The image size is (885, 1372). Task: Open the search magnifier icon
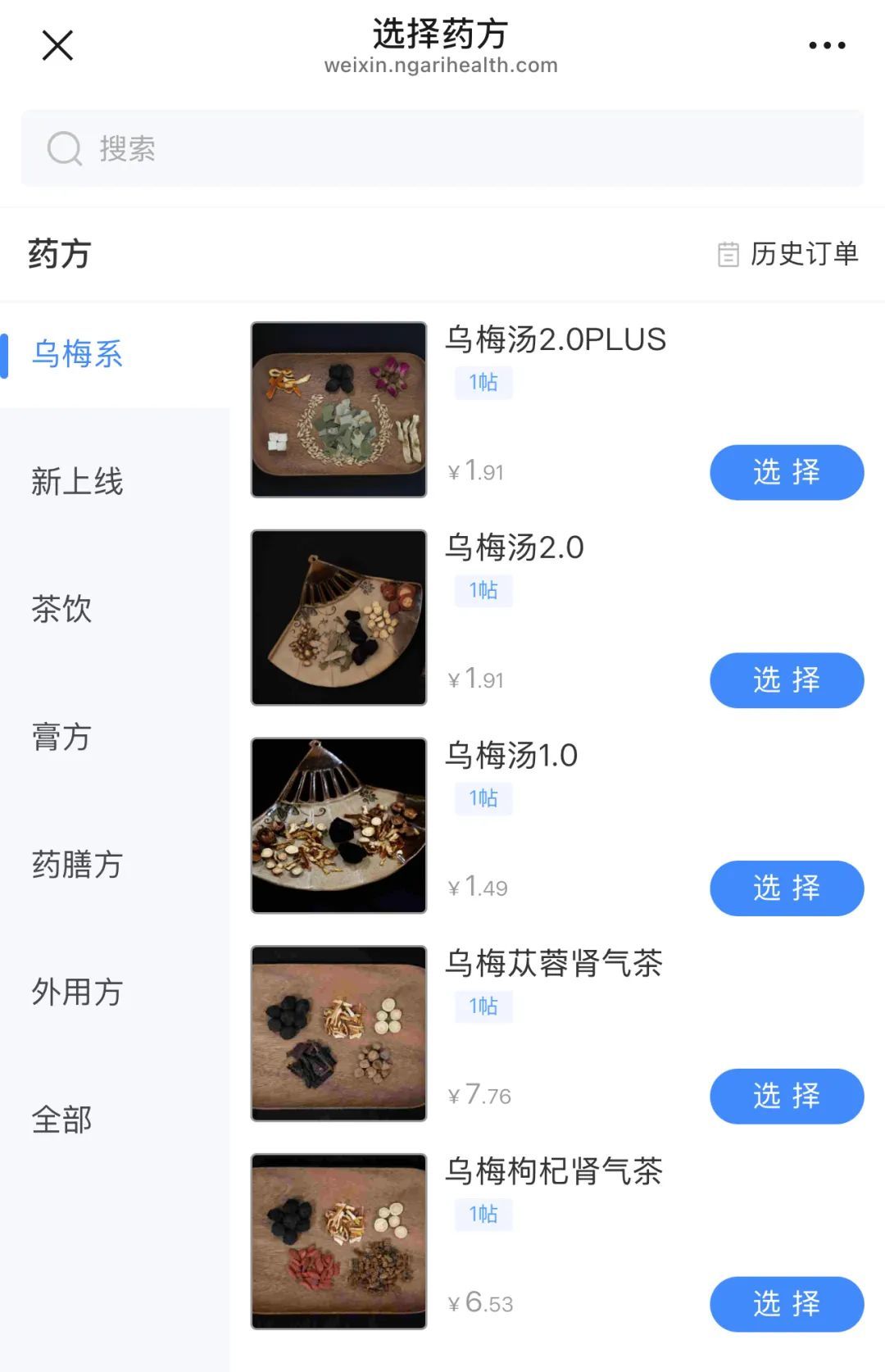pos(66,148)
